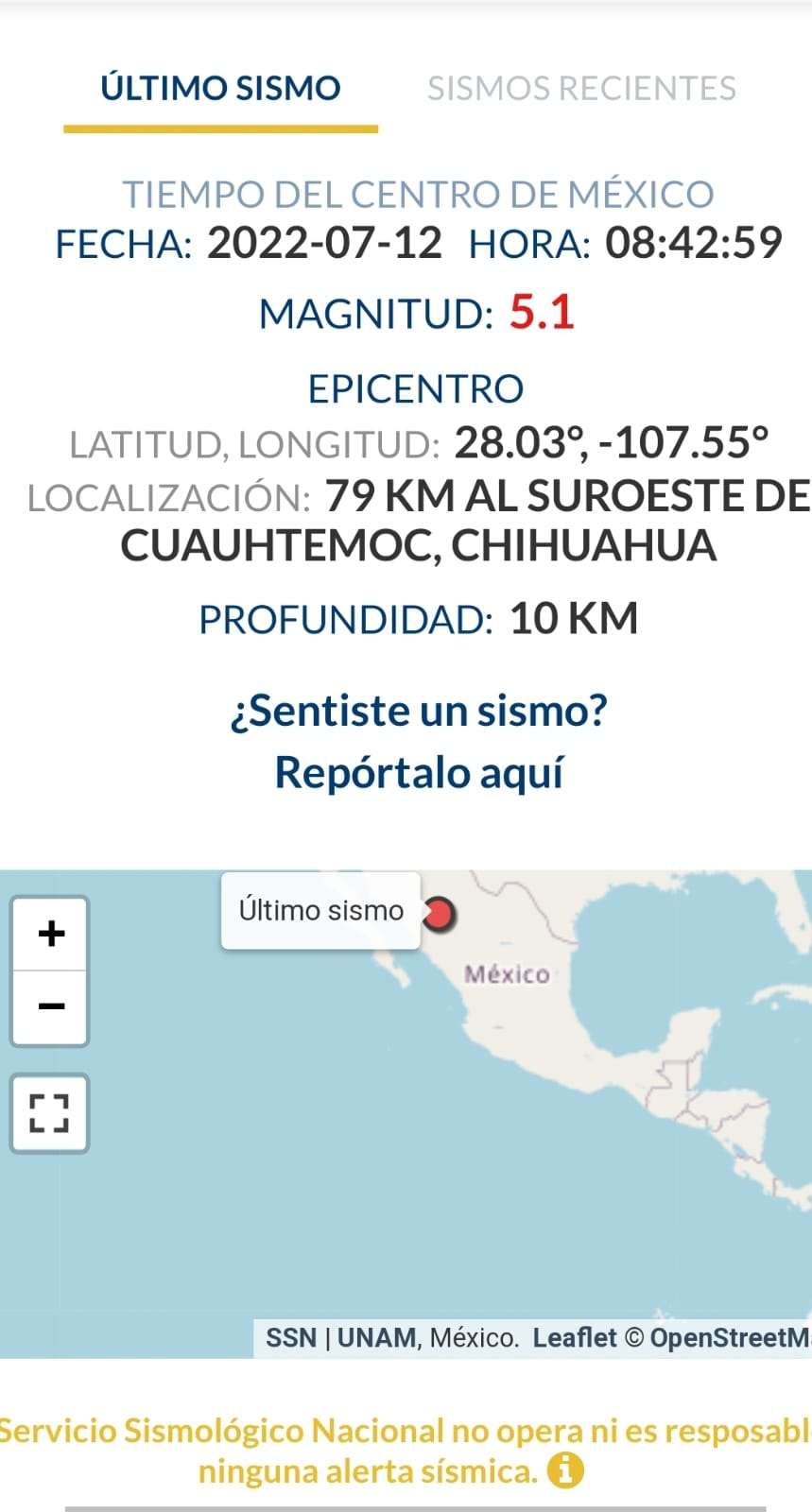This screenshot has width=812, height=1512.
Task: Expand the map to fullscreen
Action: [50, 1113]
